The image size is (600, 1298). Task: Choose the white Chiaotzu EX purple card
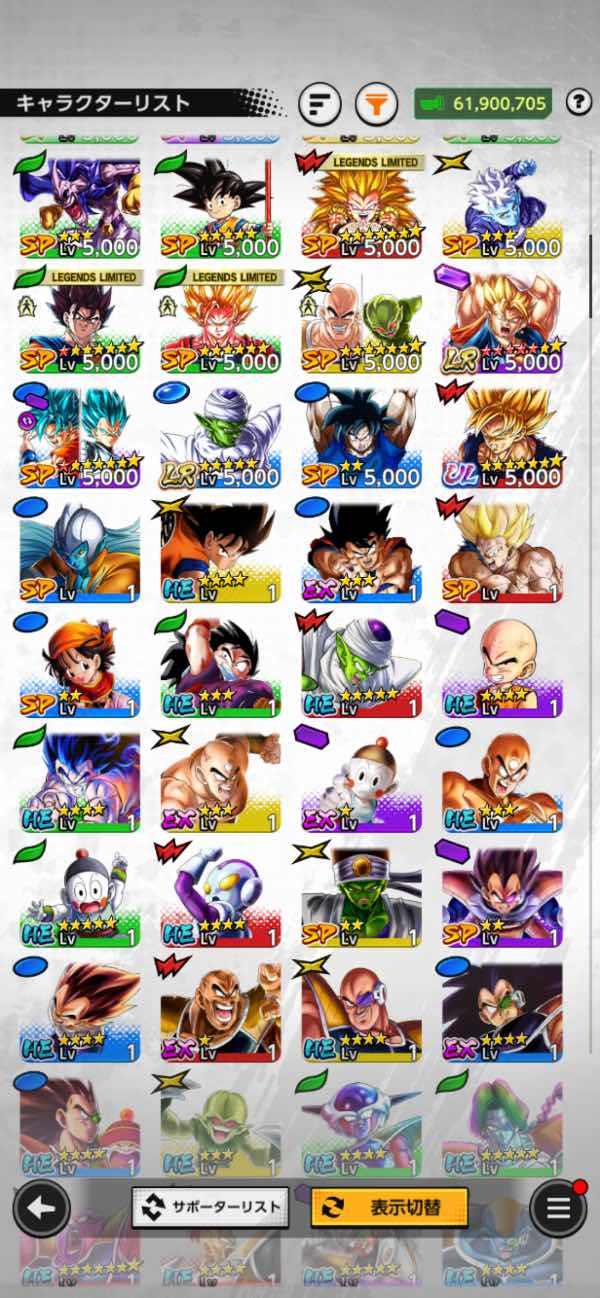[361, 780]
